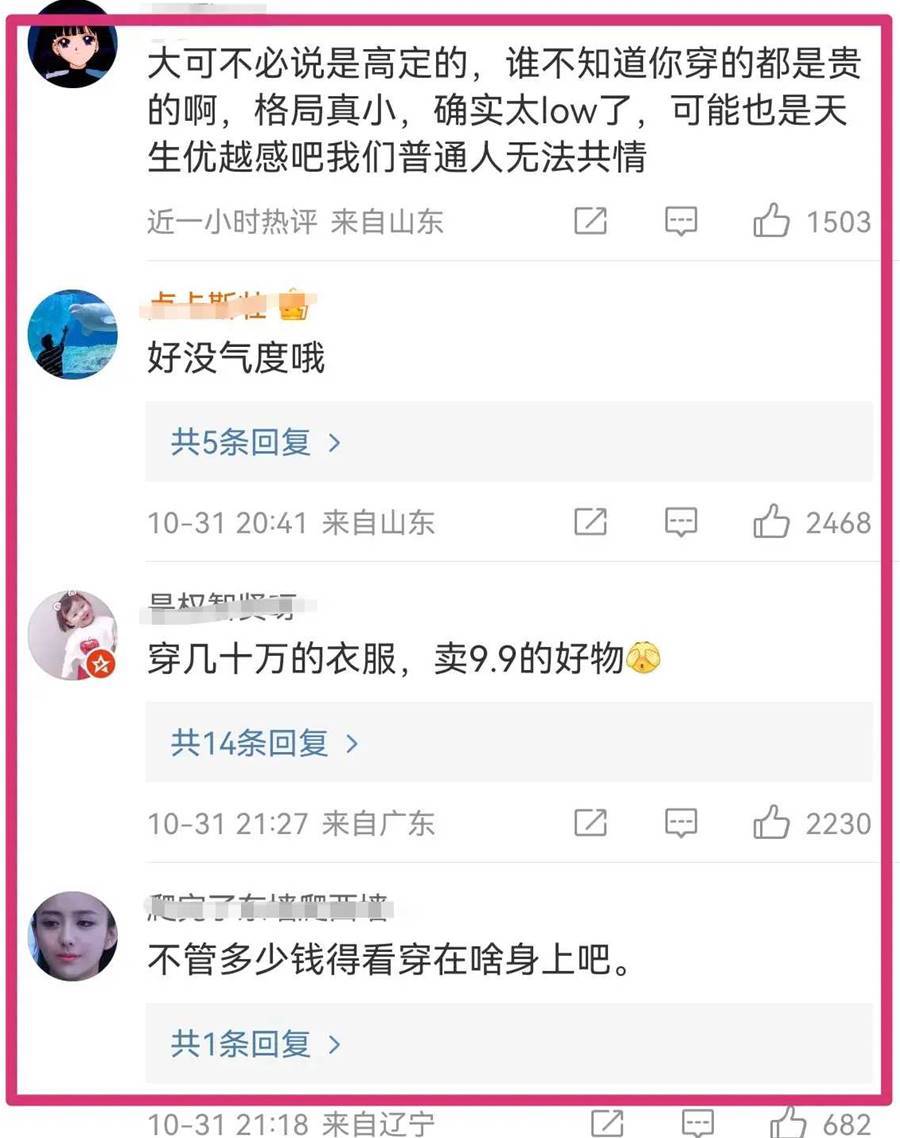900x1138 pixels.
Task: Share the 穿几十万的衣服 comment
Action: click(591, 823)
